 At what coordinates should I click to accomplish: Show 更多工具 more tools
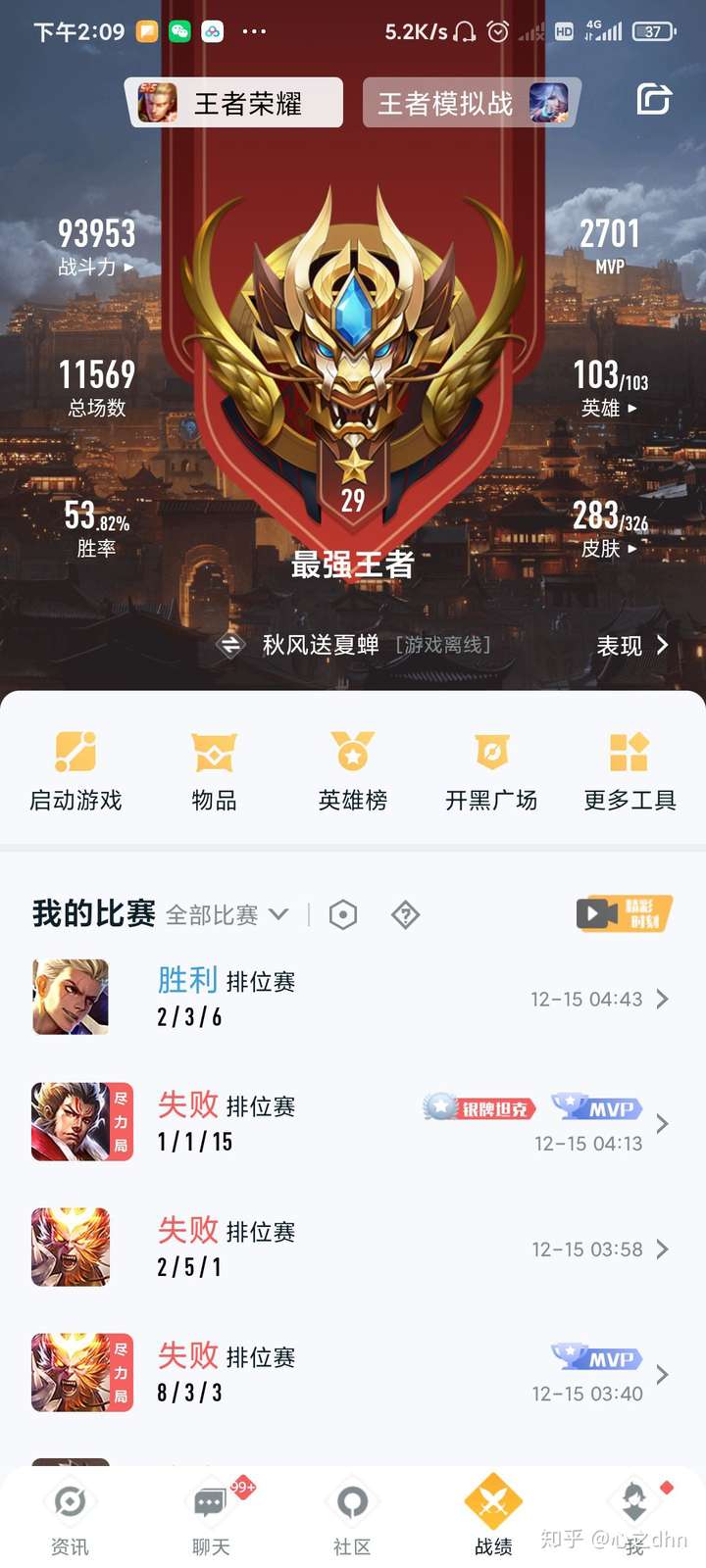pos(630,771)
